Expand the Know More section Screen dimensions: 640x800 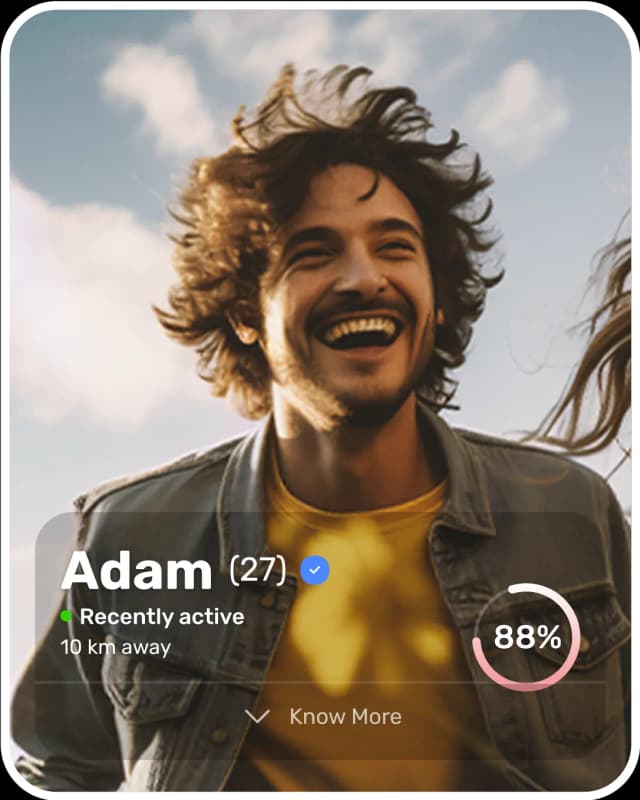click(x=324, y=716)
